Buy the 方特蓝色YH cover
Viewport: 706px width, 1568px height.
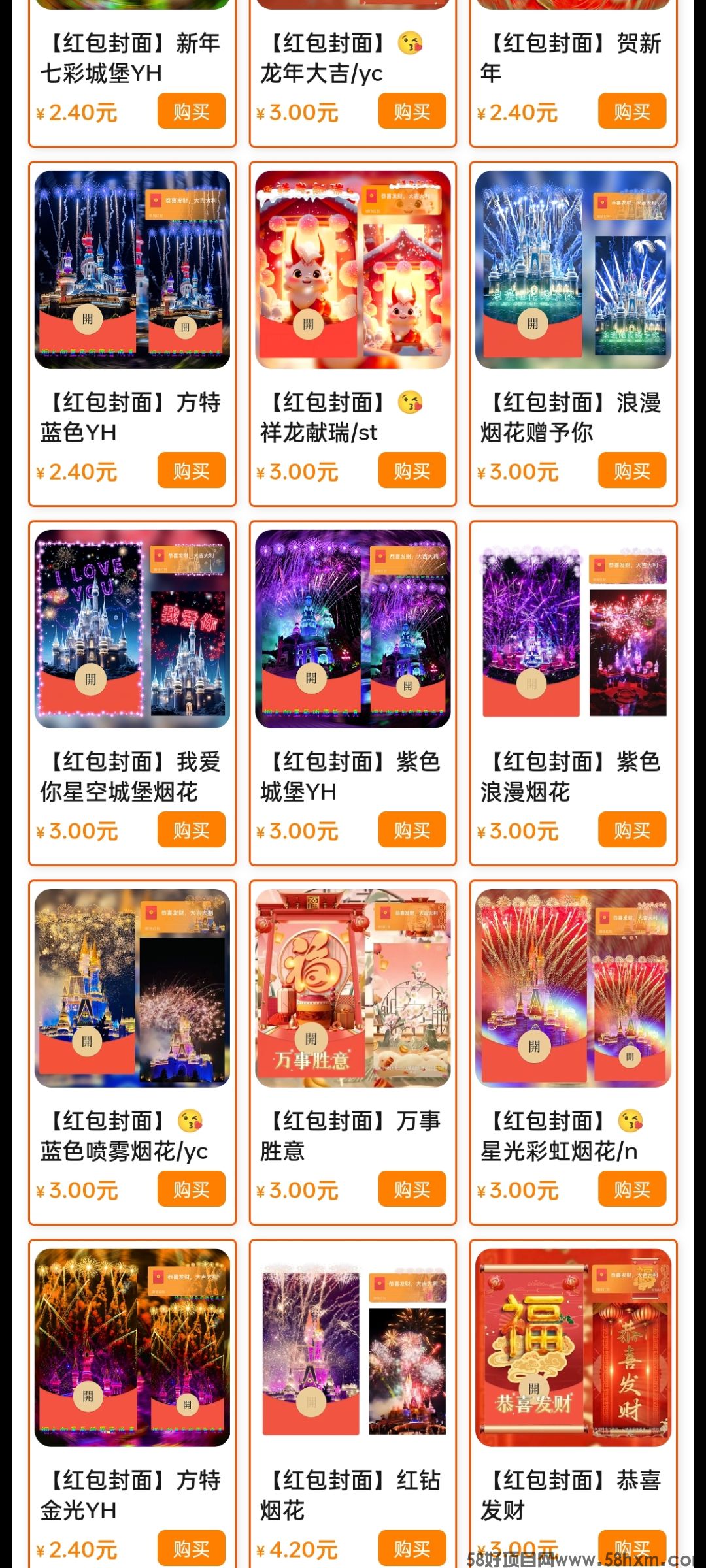pyautogui.click(x=191, y=470)
